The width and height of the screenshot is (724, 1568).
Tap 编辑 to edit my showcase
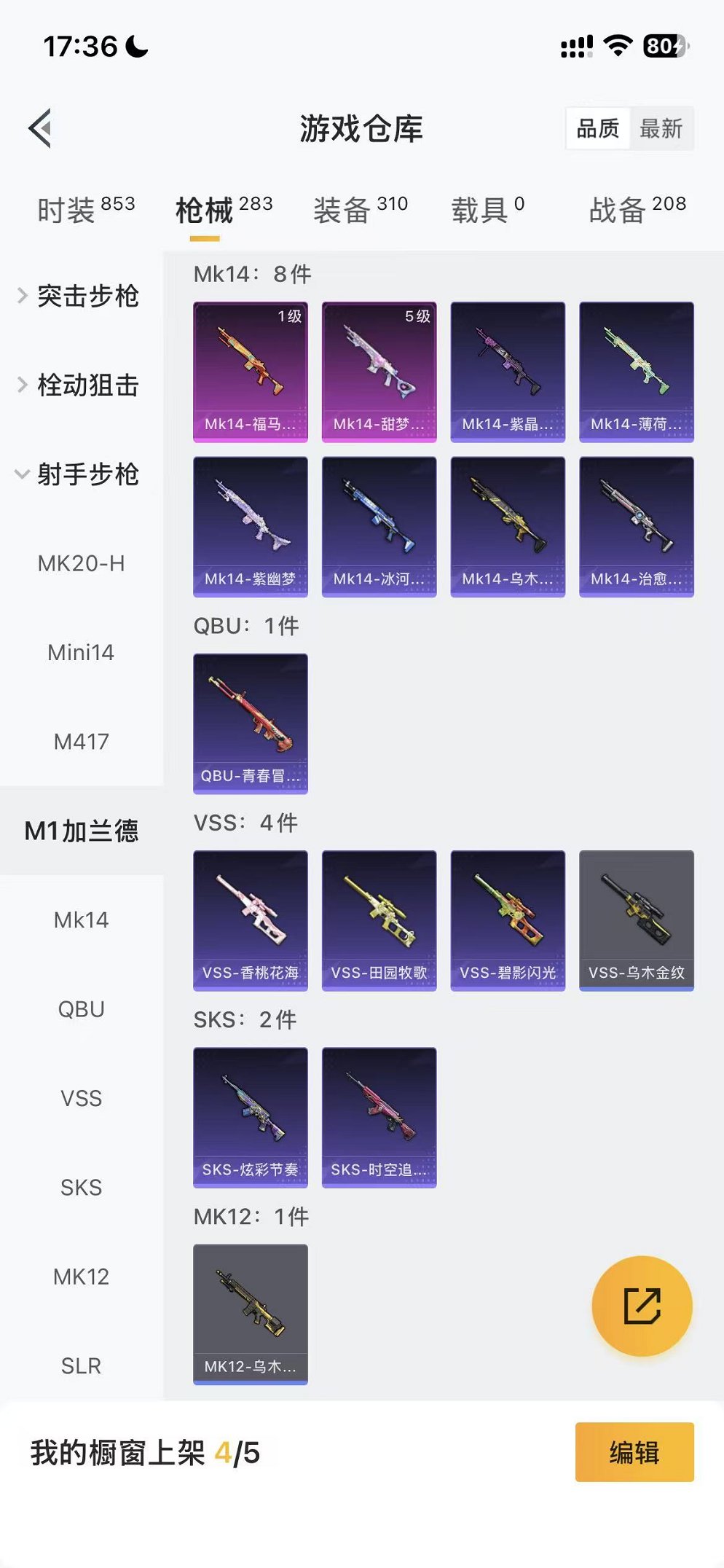point(634,1452)
